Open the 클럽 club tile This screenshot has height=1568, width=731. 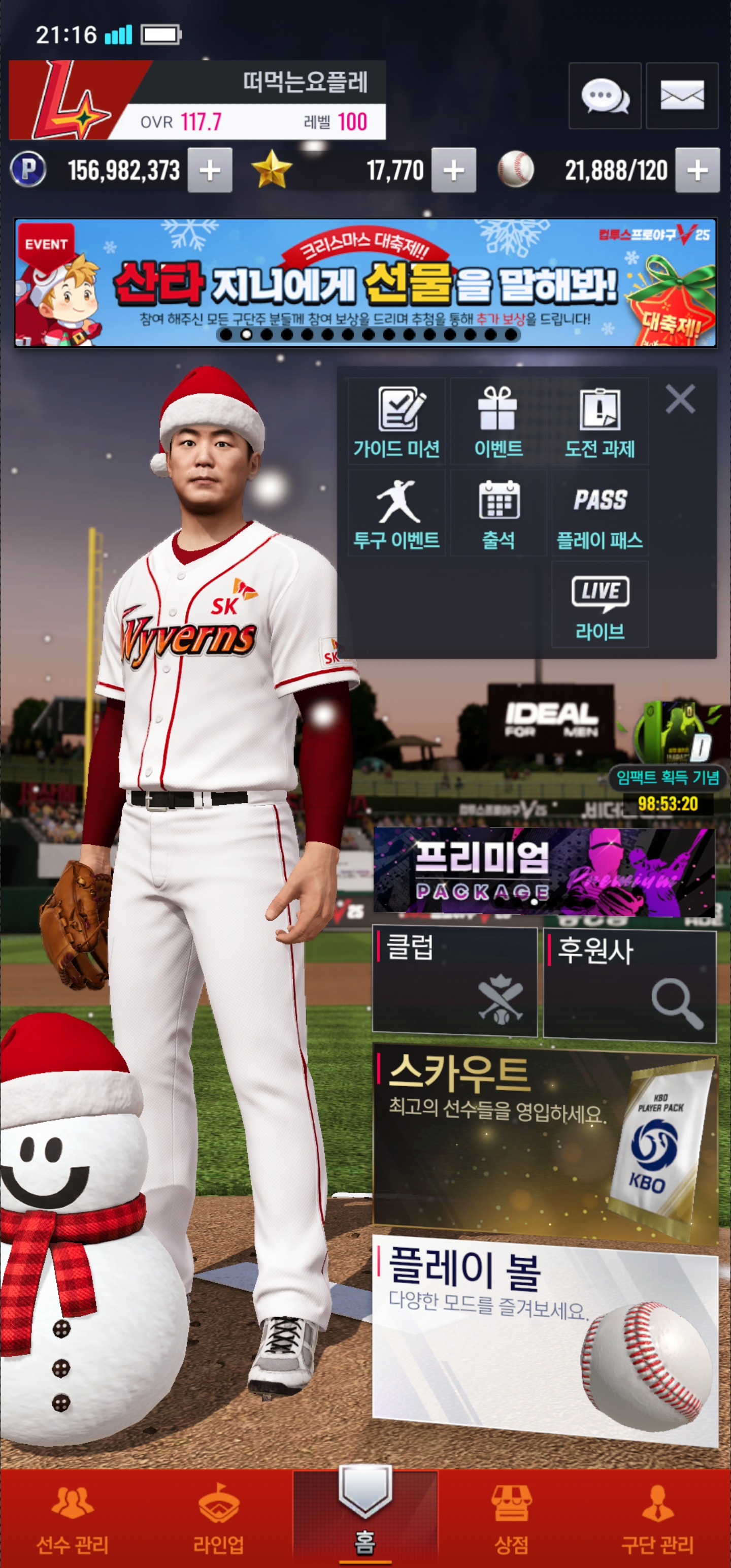tap(455, 981)
